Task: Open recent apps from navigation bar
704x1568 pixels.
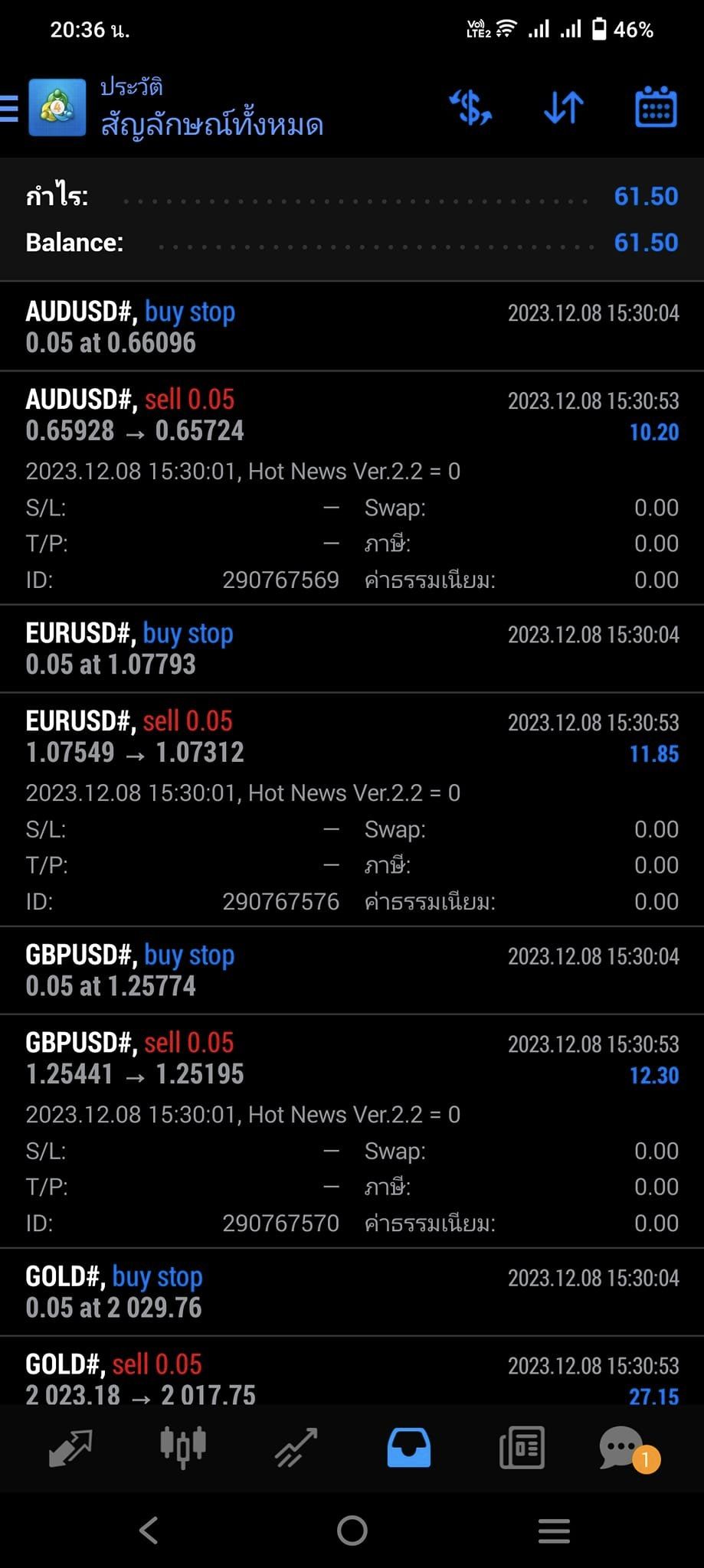Action: click(554, 1530)
